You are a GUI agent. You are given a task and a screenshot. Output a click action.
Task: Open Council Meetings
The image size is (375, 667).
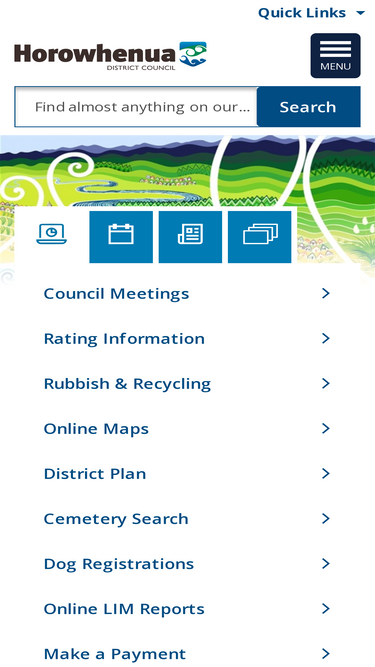[187, 294]
